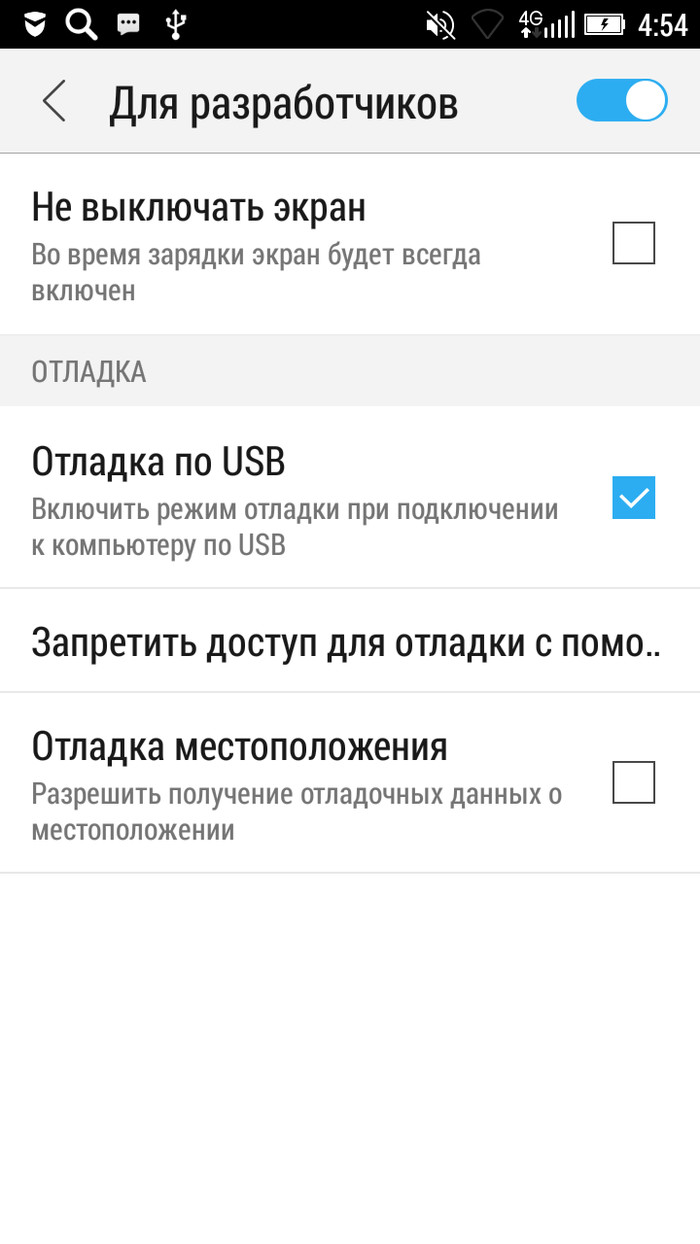Open Запретить доступ для отладки row
Screen dimensions: 700x1244
pyautogui.click(x=345, y=642)
